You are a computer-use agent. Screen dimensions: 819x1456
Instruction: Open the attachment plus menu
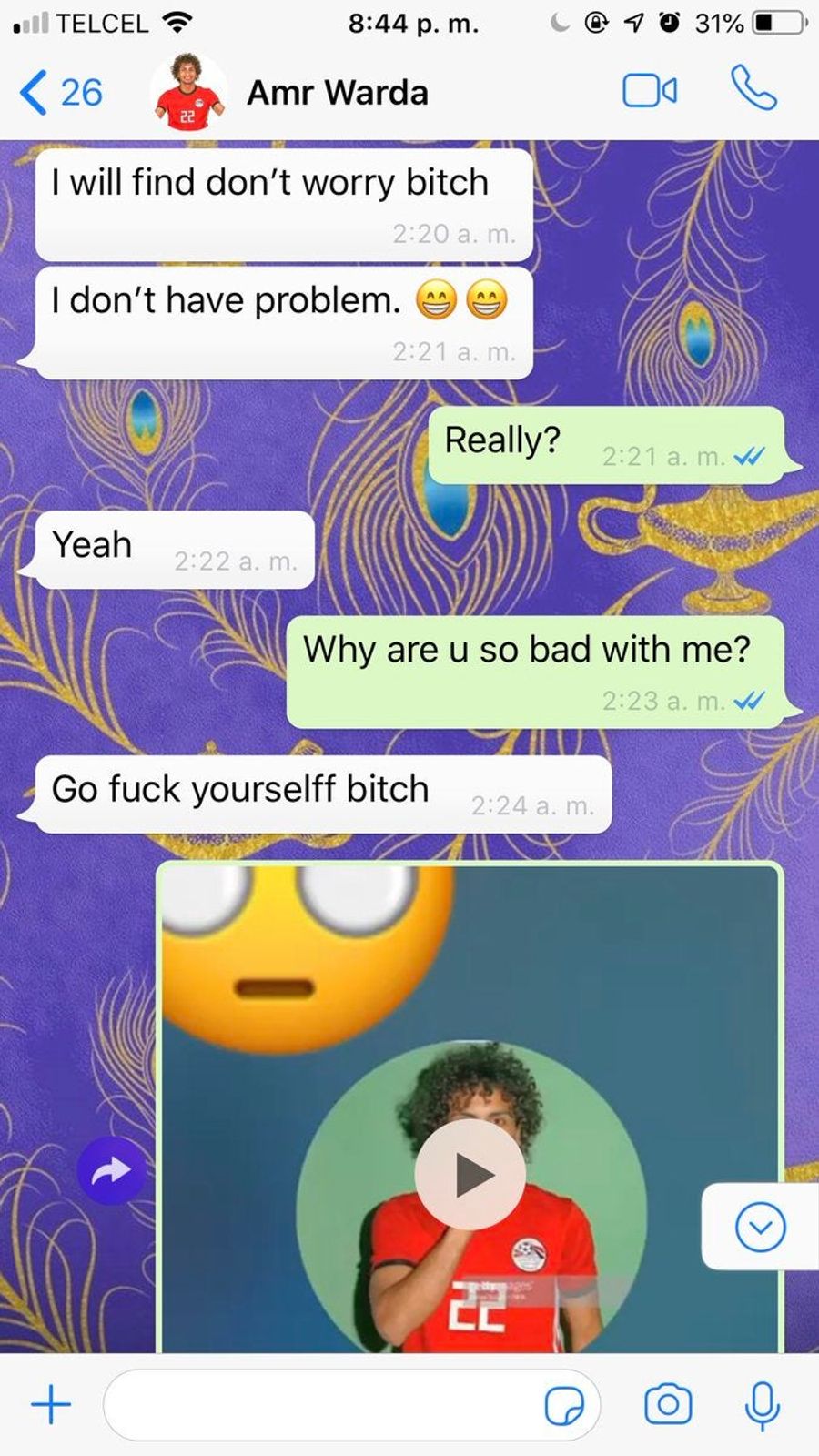pos(51,1404)
